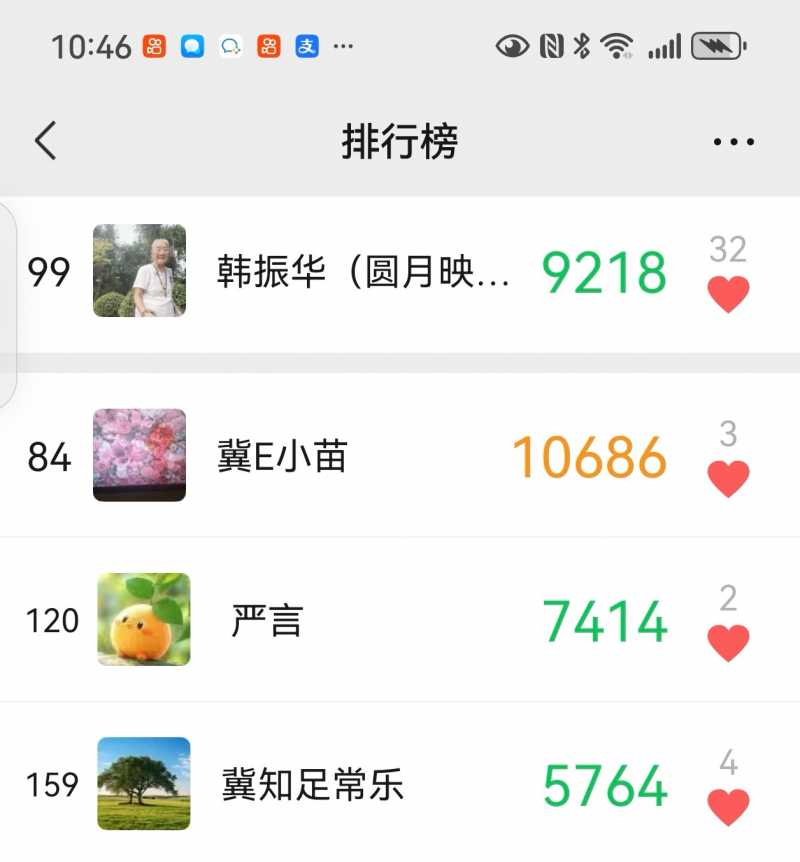Viewport: 800px width, 862px height.
Task: Open the top-right more options menu
Action: pos(734,140)
